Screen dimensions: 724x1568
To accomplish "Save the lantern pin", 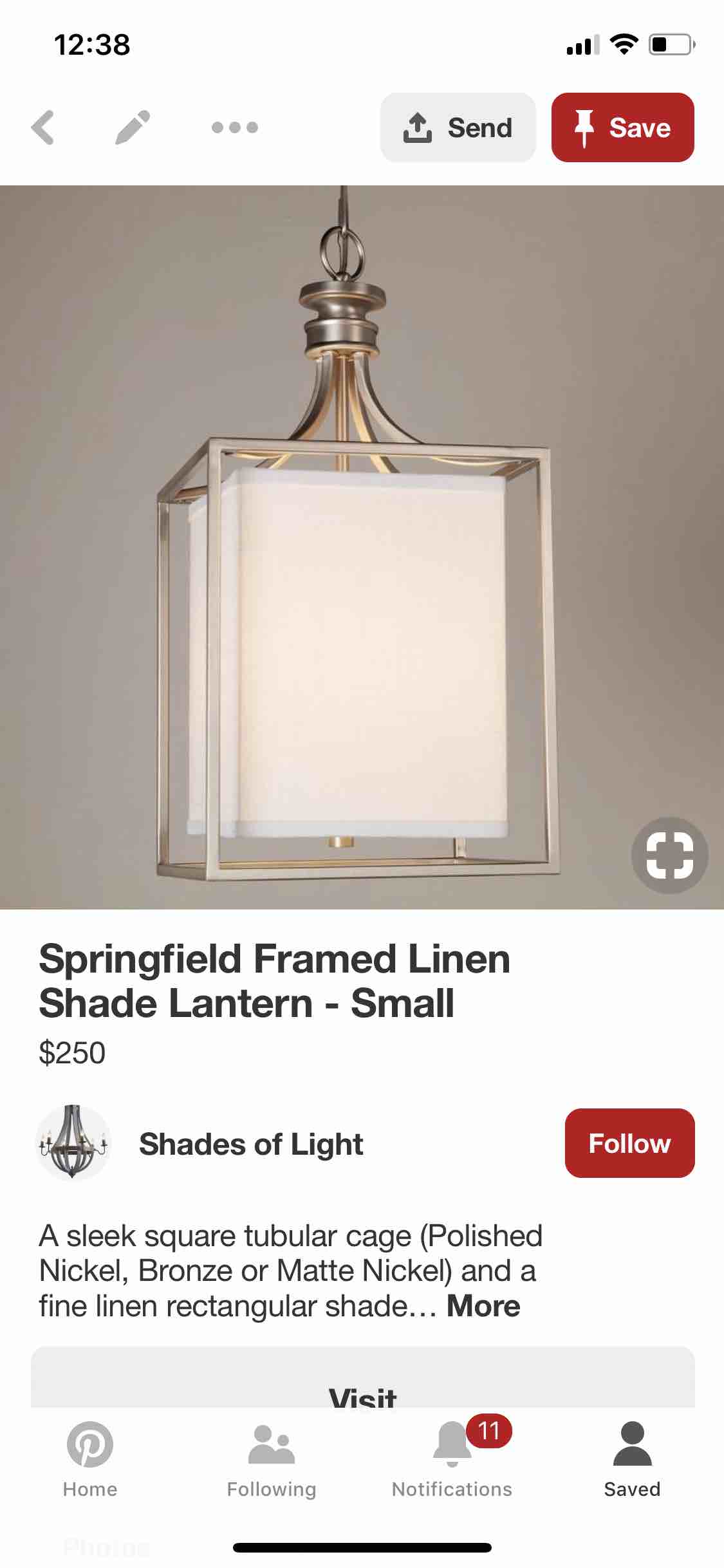I will (622, 127).
